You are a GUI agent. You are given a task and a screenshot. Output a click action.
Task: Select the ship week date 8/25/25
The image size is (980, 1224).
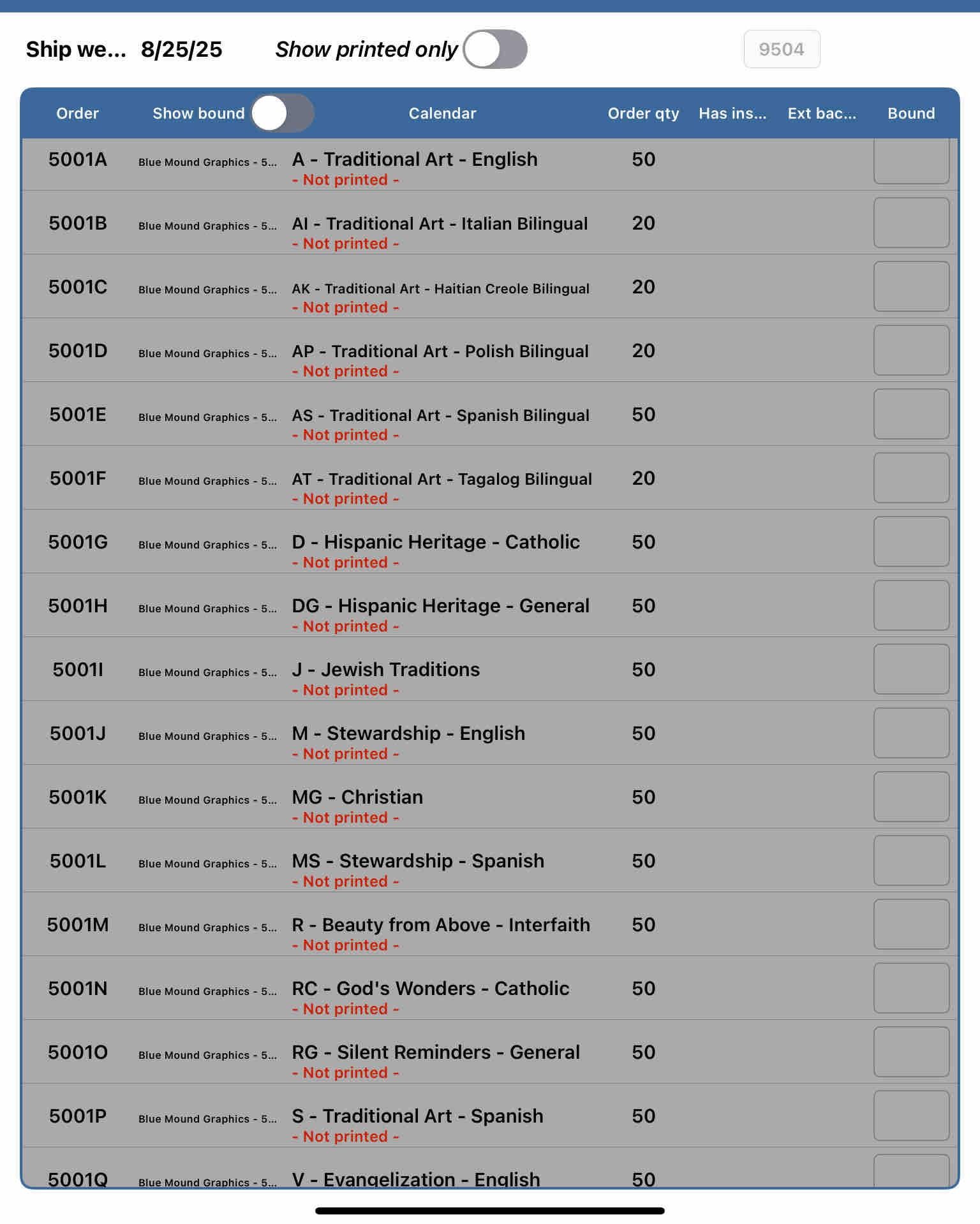(x=181, y=49)
